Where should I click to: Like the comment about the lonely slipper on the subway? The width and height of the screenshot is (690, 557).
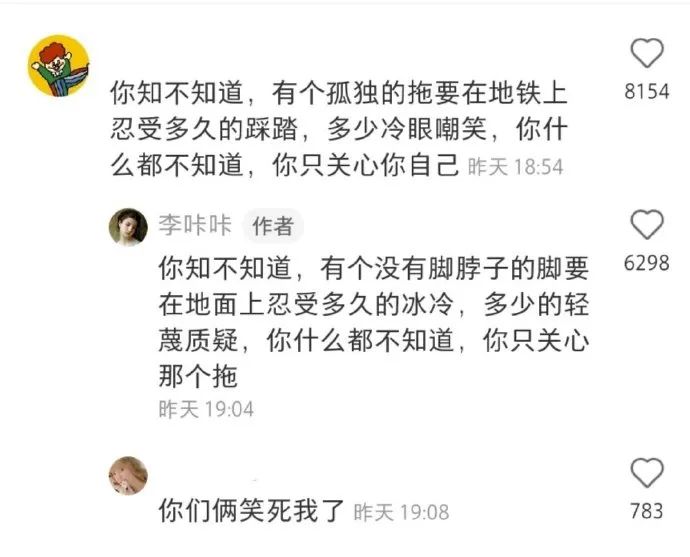[x=647, y=53]
